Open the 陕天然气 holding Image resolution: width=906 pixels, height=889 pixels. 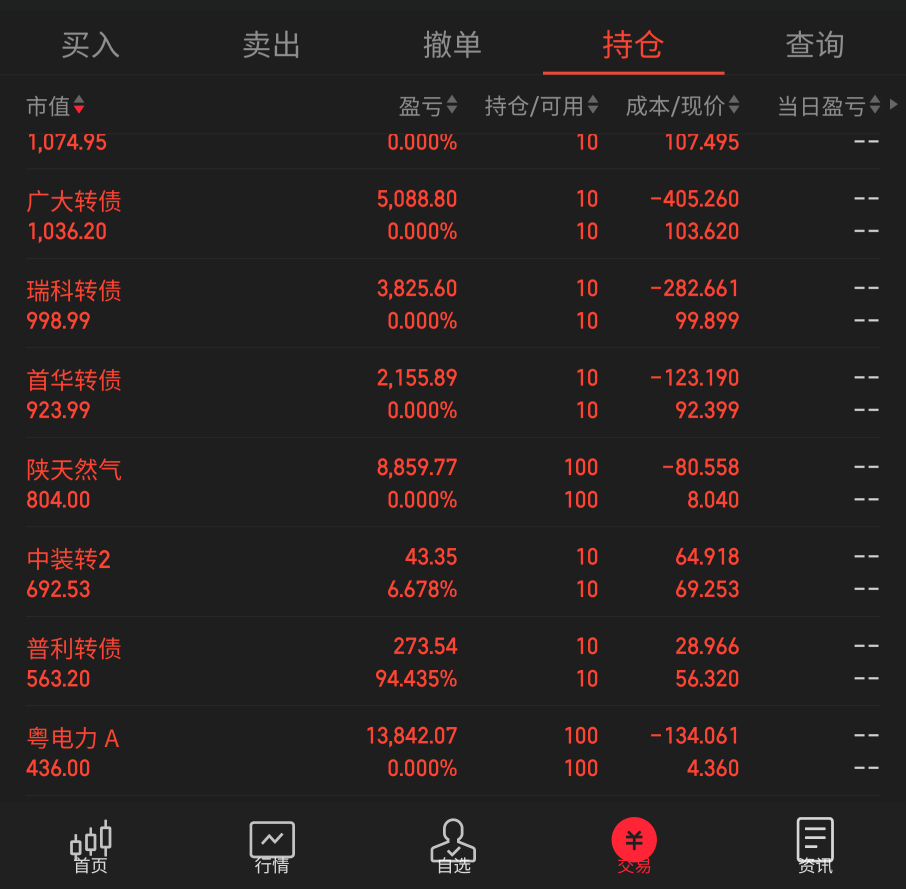pyautogui.click(x=453, y=483)
